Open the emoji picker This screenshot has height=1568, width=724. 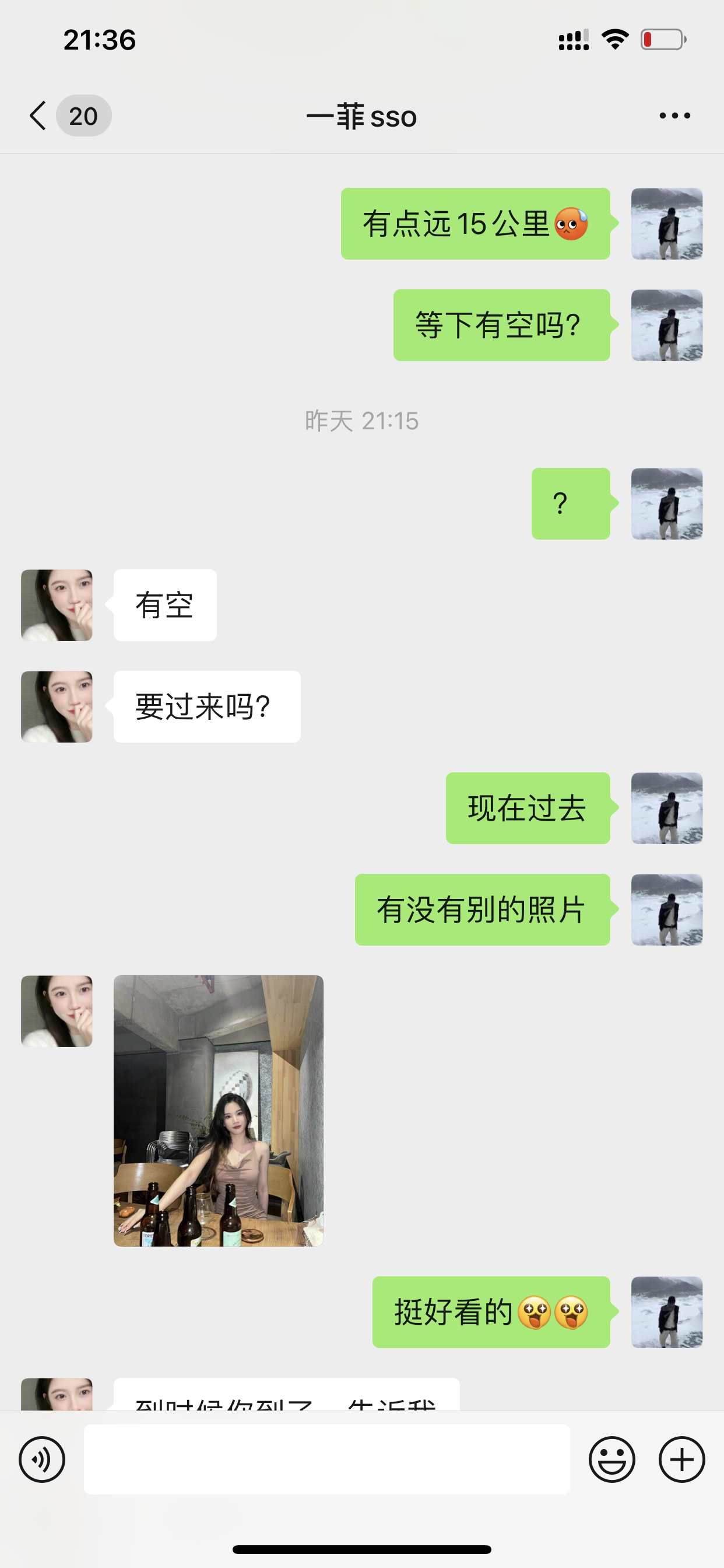coord(613,1459)
